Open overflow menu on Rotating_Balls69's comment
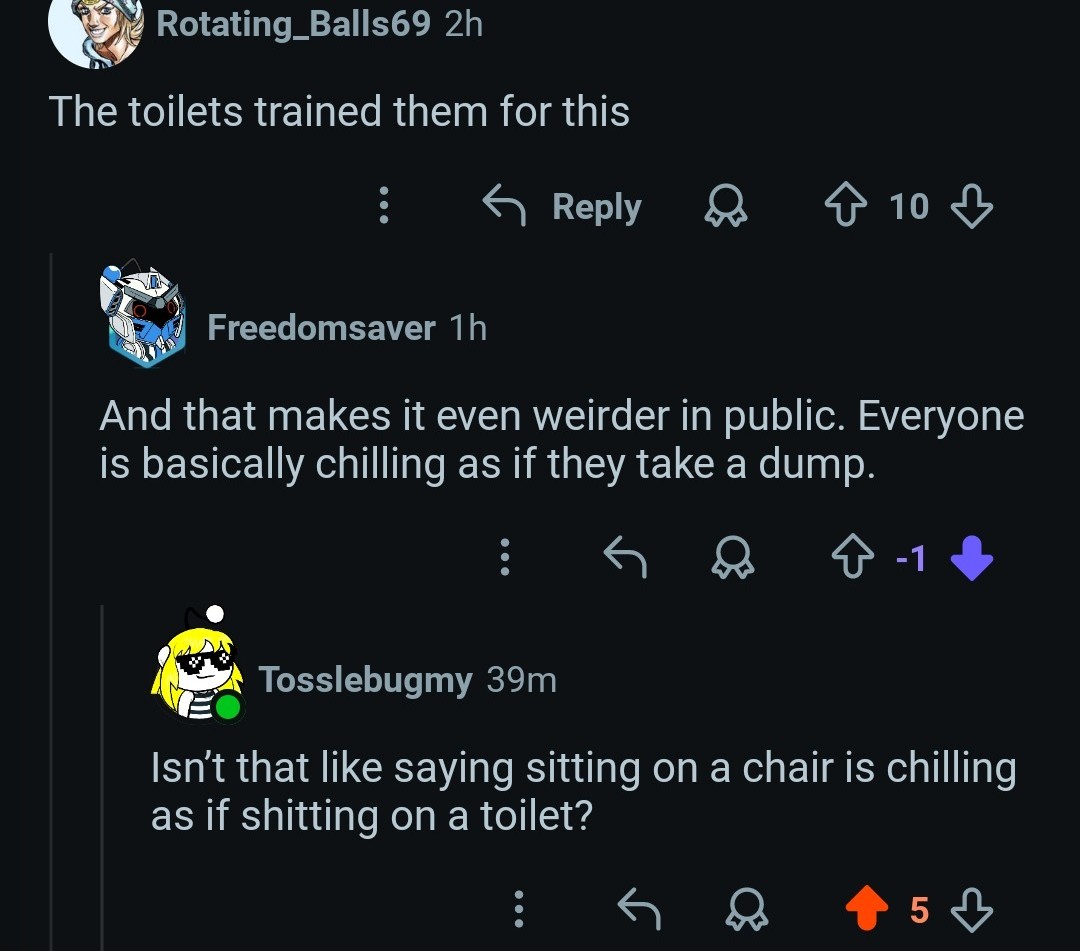 [382, 206]
